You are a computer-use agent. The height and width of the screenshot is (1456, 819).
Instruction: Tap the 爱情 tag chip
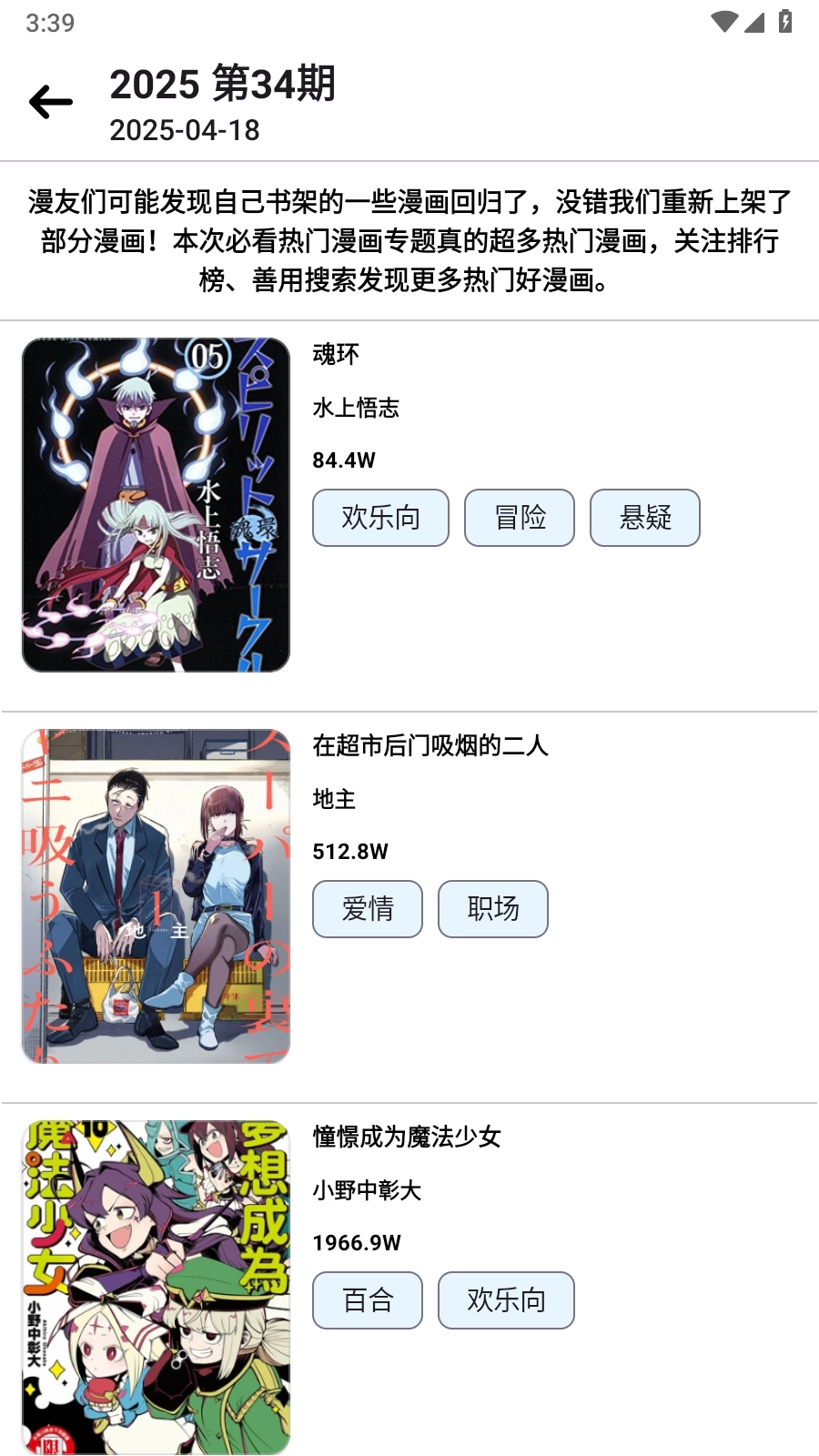pos(368,909)
